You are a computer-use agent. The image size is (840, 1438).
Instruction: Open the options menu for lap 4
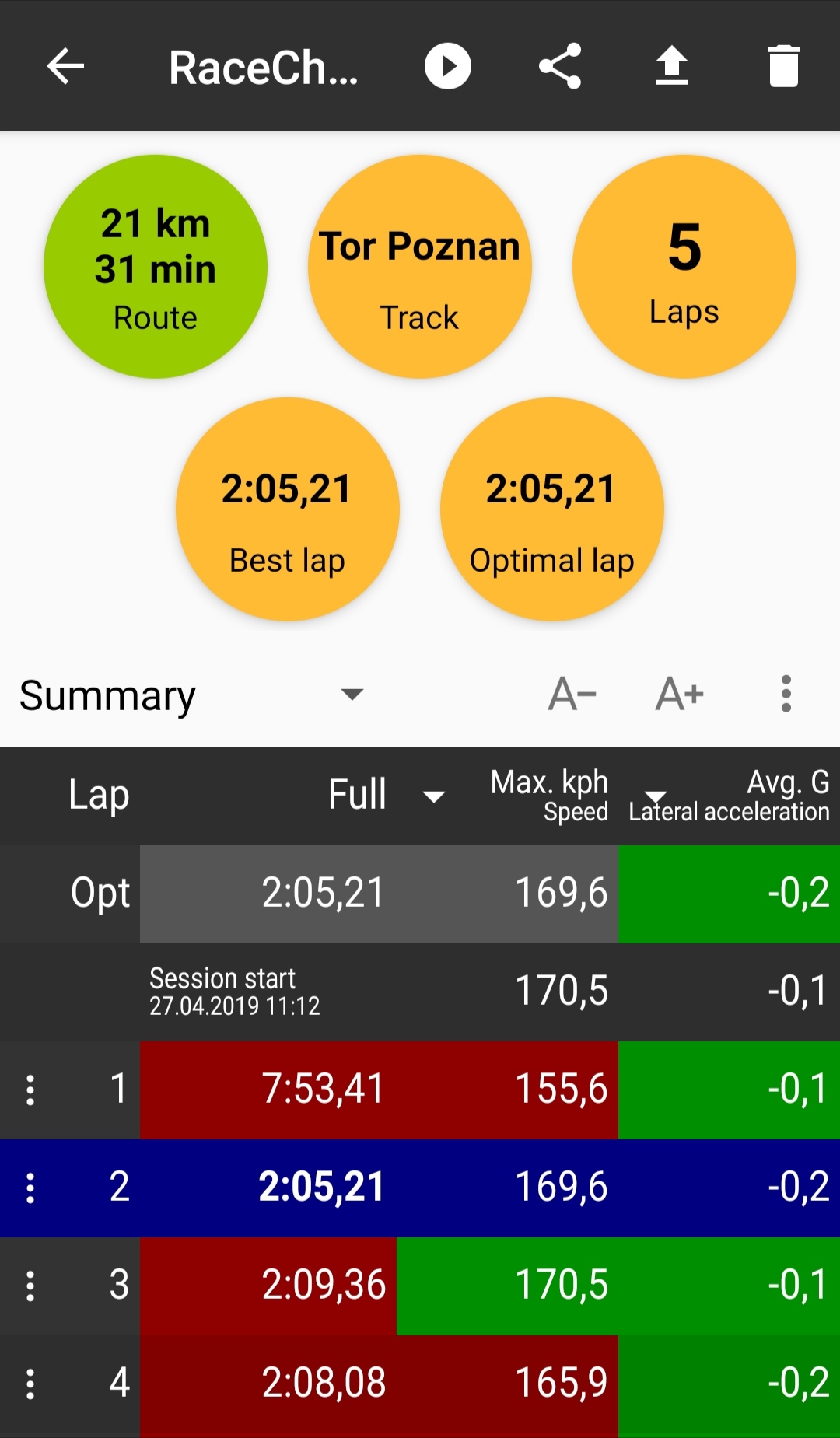click(30, 1384)
